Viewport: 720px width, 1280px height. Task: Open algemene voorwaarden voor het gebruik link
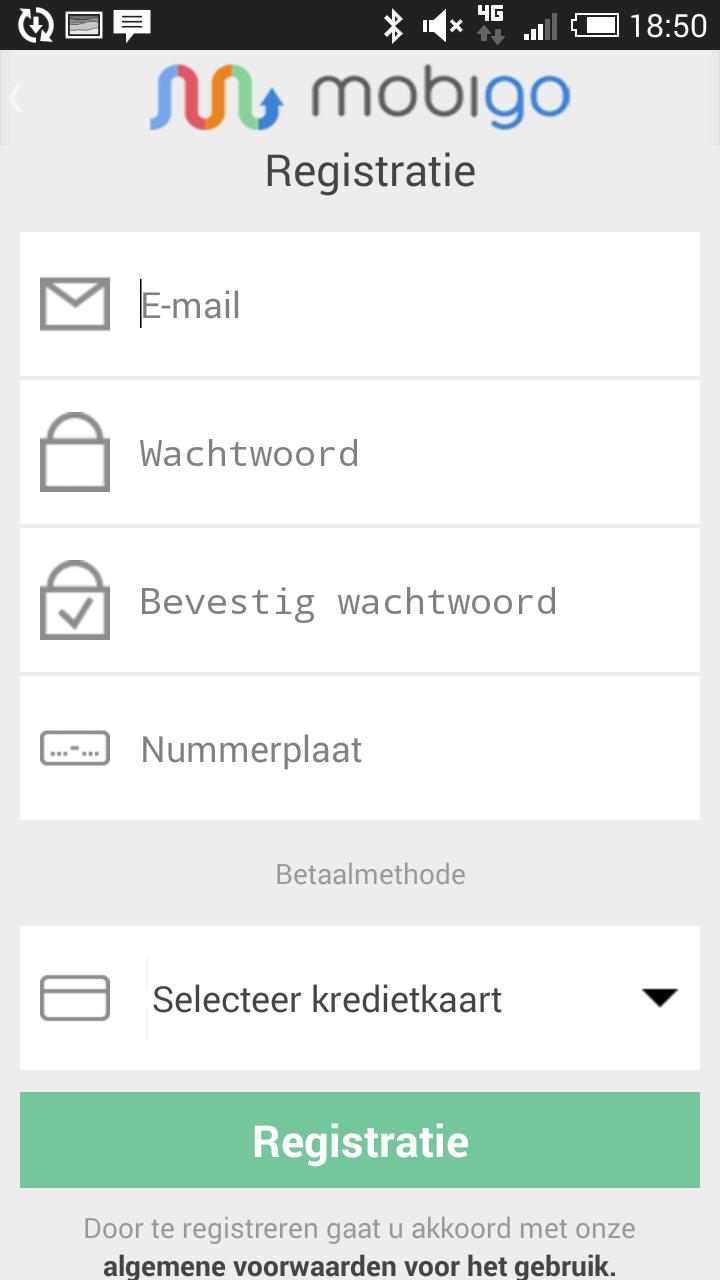(x=360, y=1266)
